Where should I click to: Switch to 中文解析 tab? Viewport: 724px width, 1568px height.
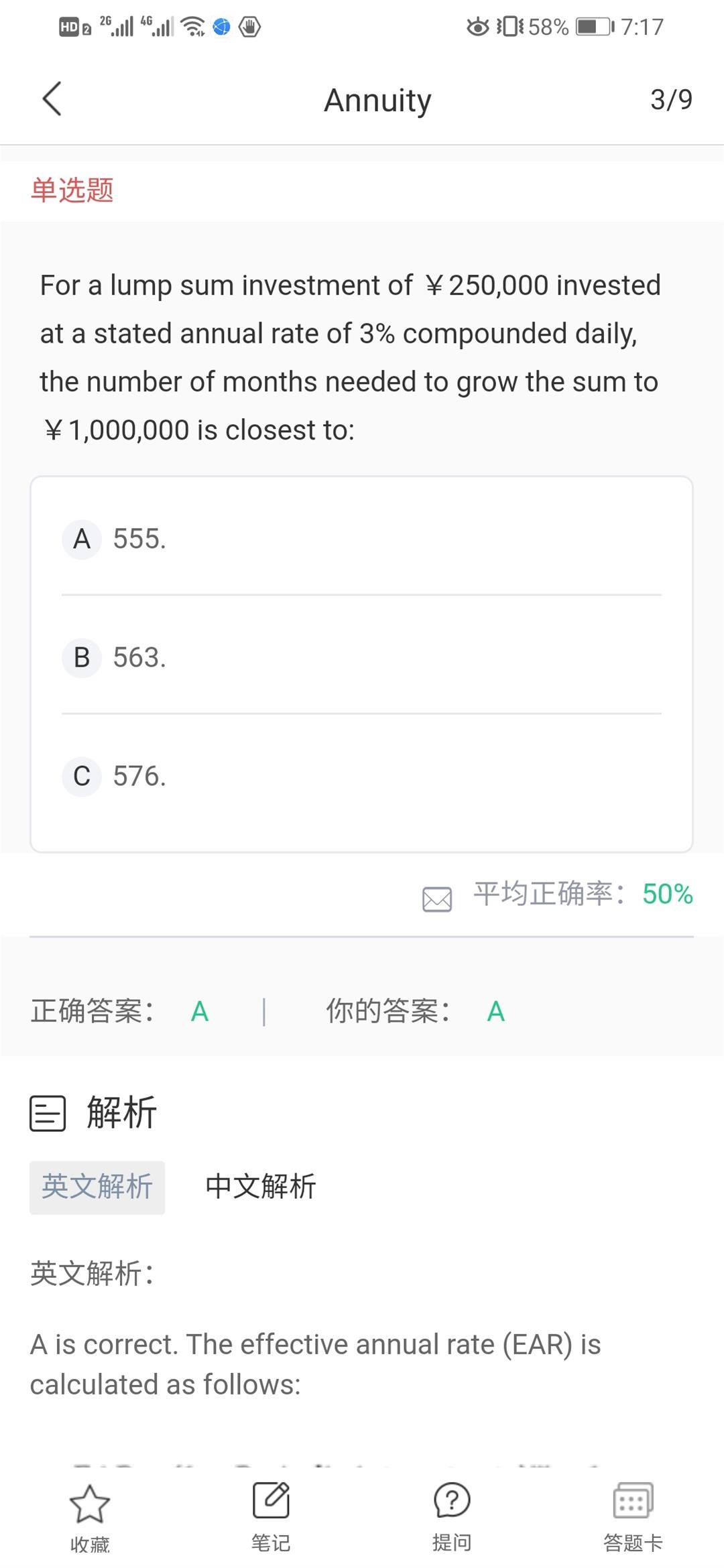pos(260,1187)
